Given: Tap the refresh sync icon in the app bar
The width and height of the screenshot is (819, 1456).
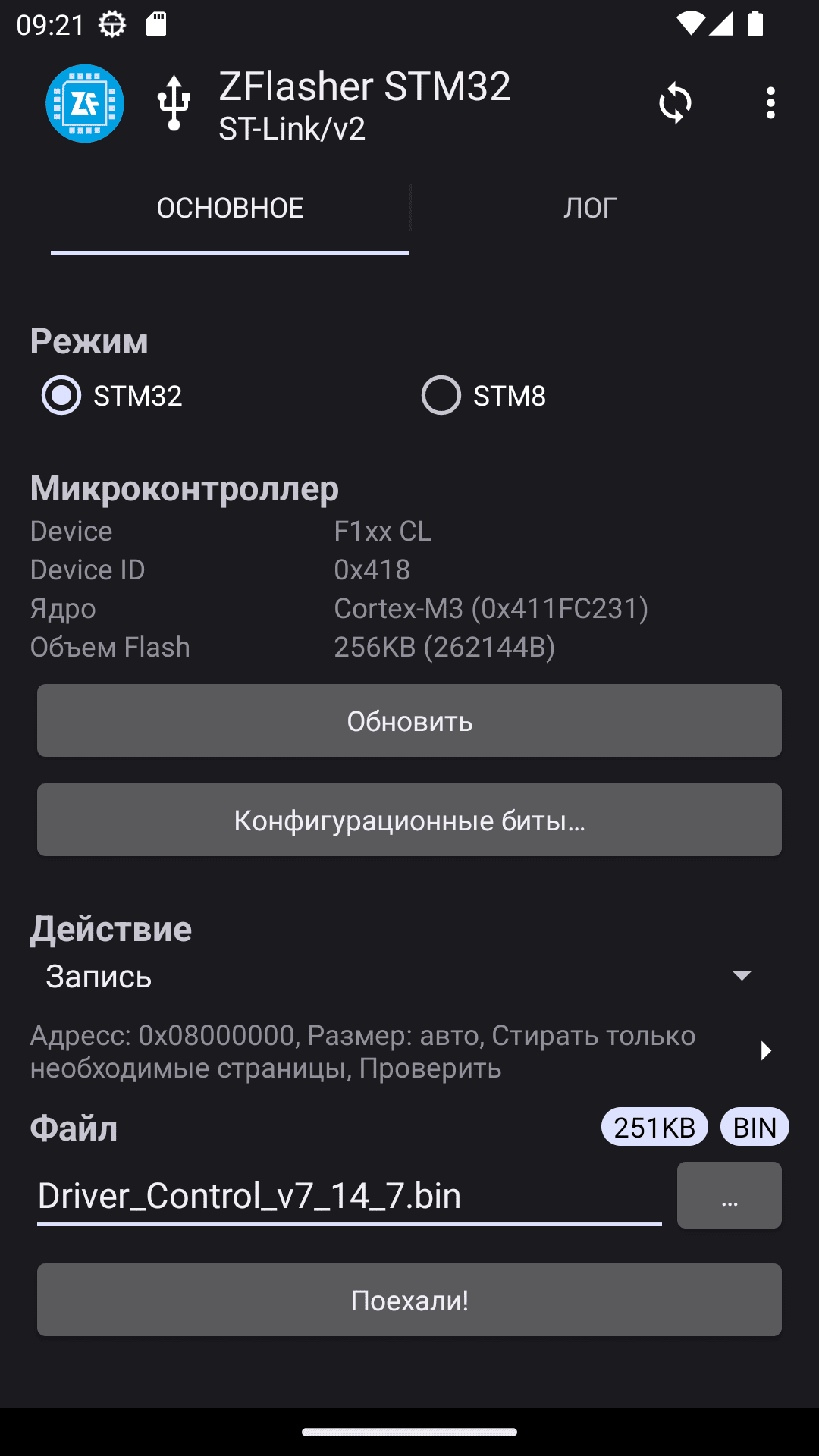Looking at the screenshot, I should point(675,103).
